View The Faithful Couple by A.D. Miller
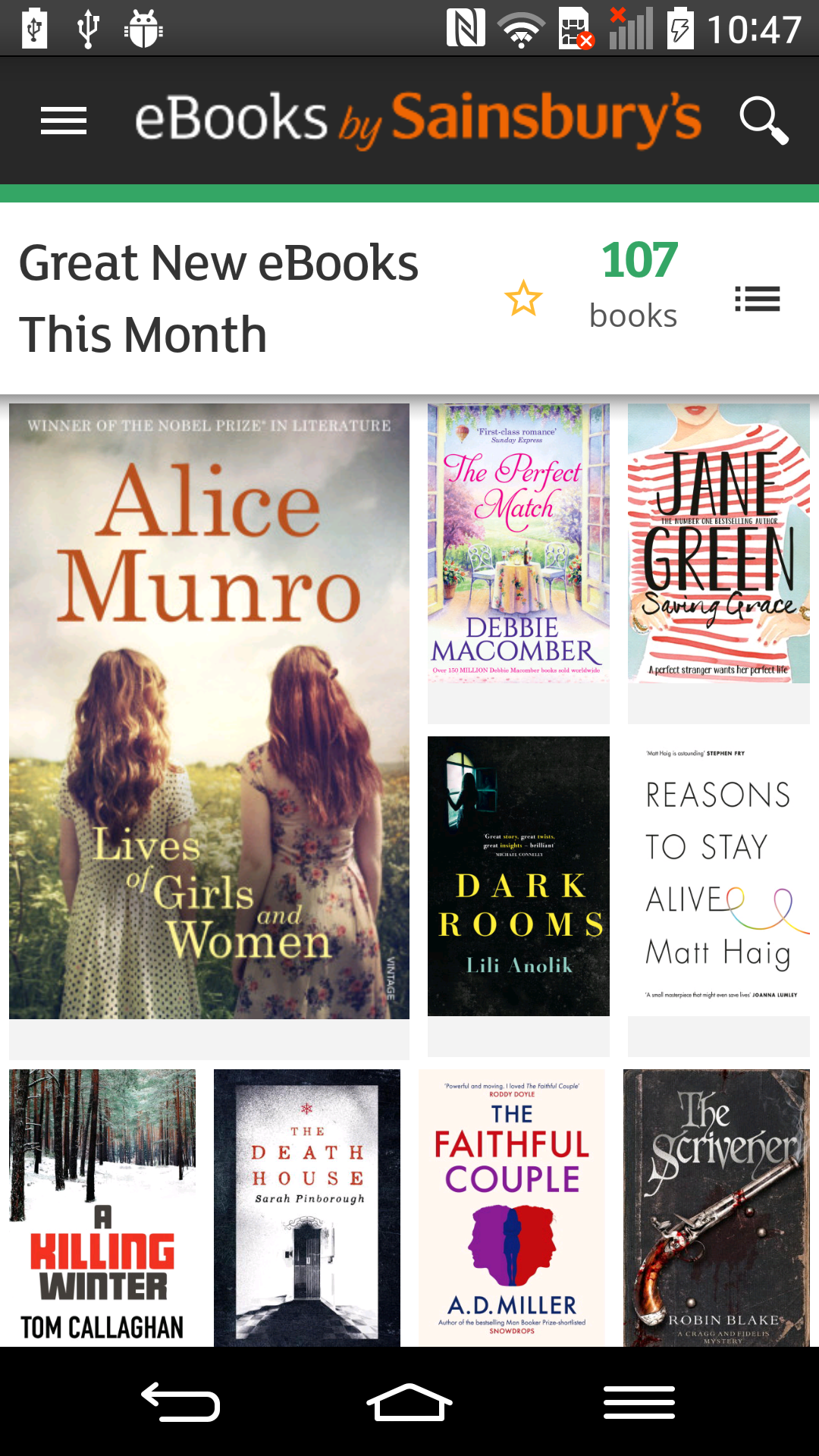819x1456 pixels. tap(512, 1207)
